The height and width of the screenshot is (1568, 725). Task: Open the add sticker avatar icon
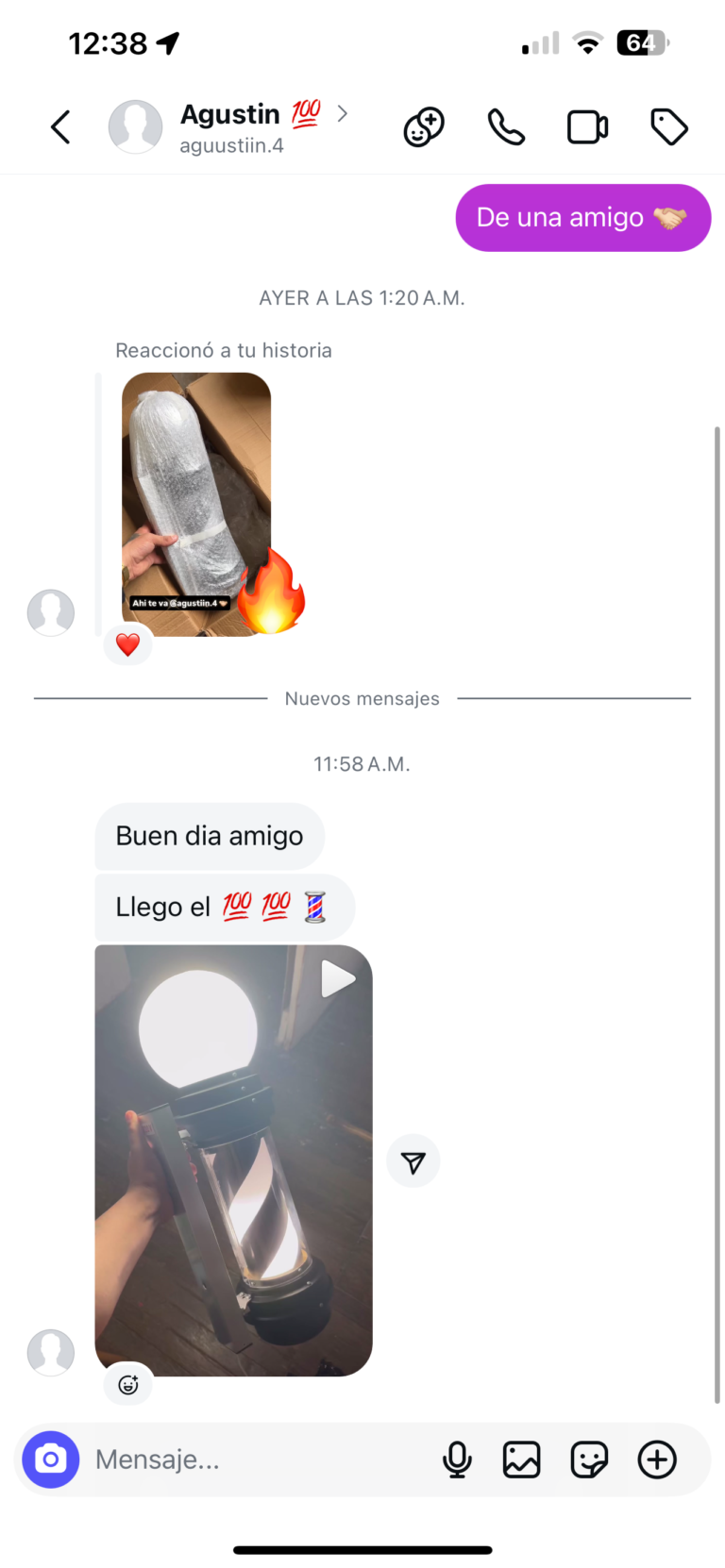[x=424, y=127]
